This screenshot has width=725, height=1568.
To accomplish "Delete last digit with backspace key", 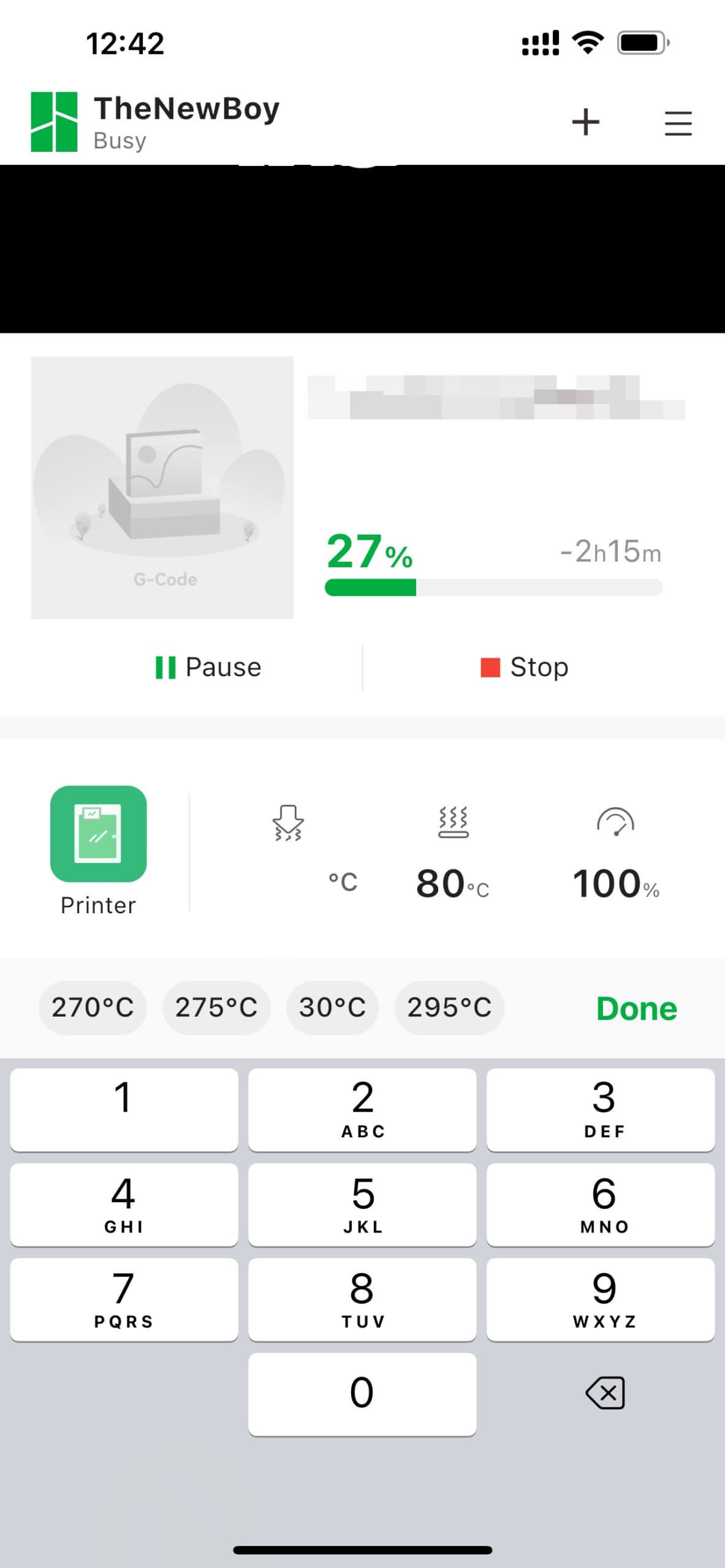I will [x=605, y=1393].
